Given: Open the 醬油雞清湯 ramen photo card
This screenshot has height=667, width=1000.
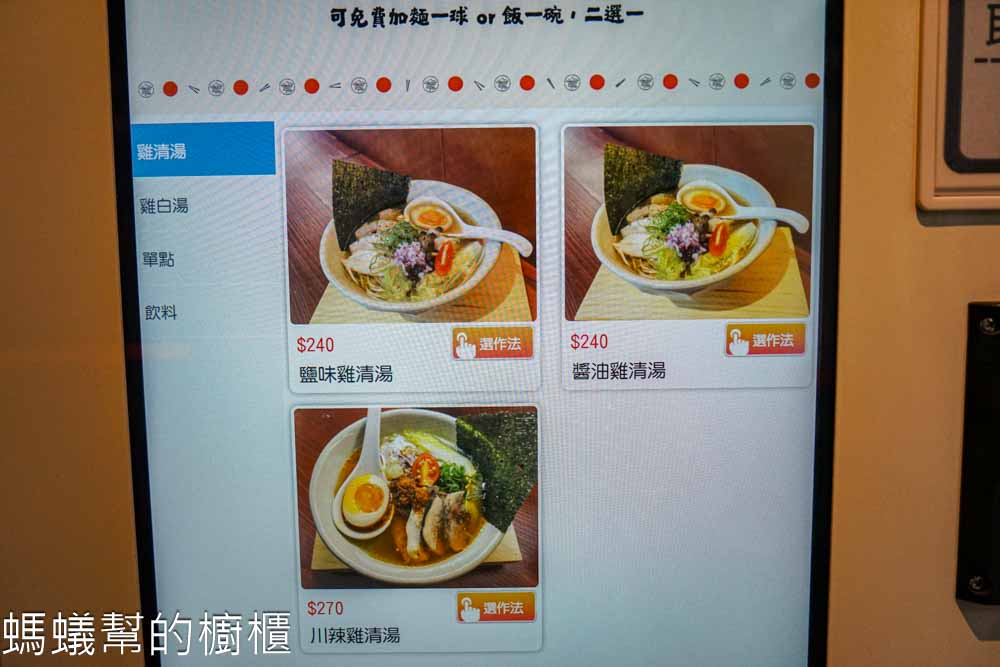Looking at the screenshot, I should (x=688, y=222).
